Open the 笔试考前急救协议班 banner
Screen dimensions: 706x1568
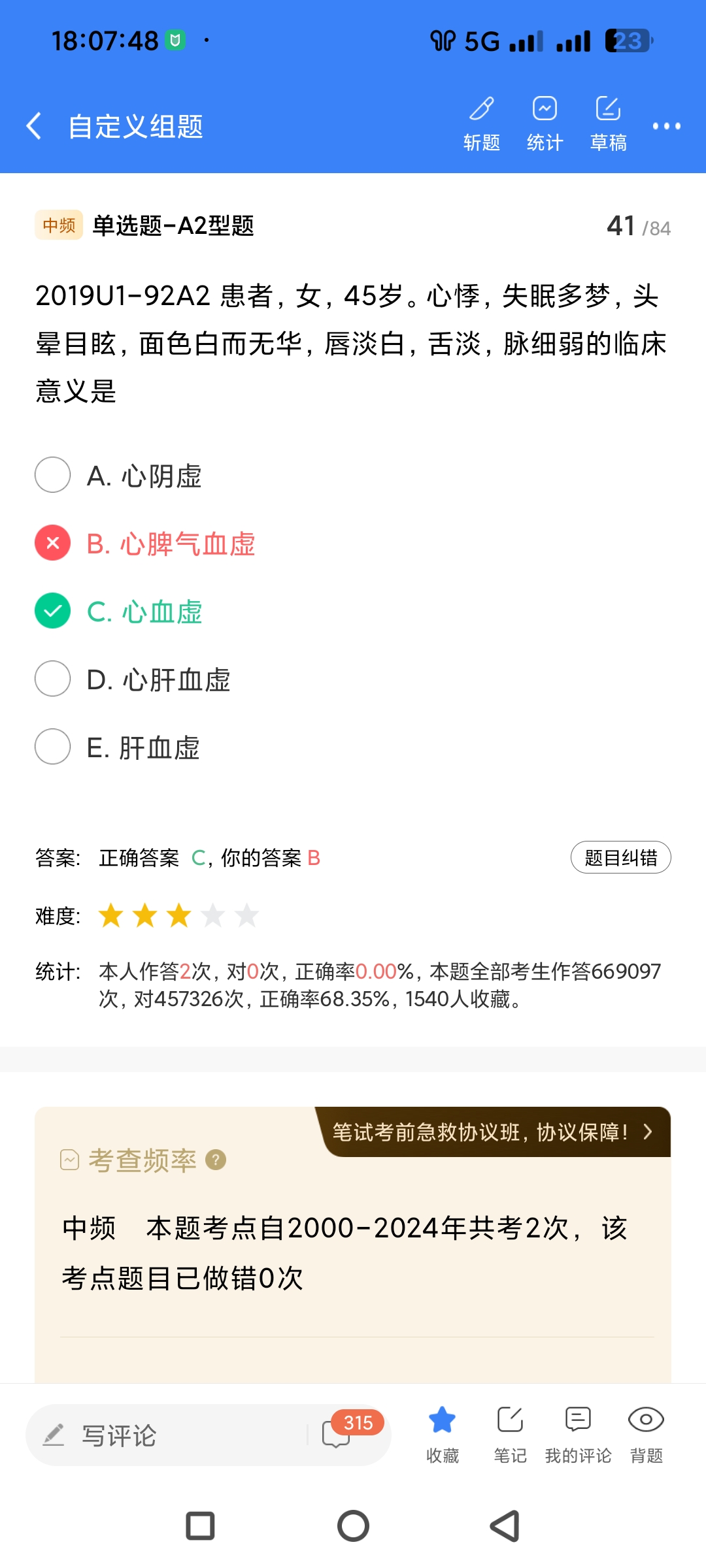coord(493,1132)
